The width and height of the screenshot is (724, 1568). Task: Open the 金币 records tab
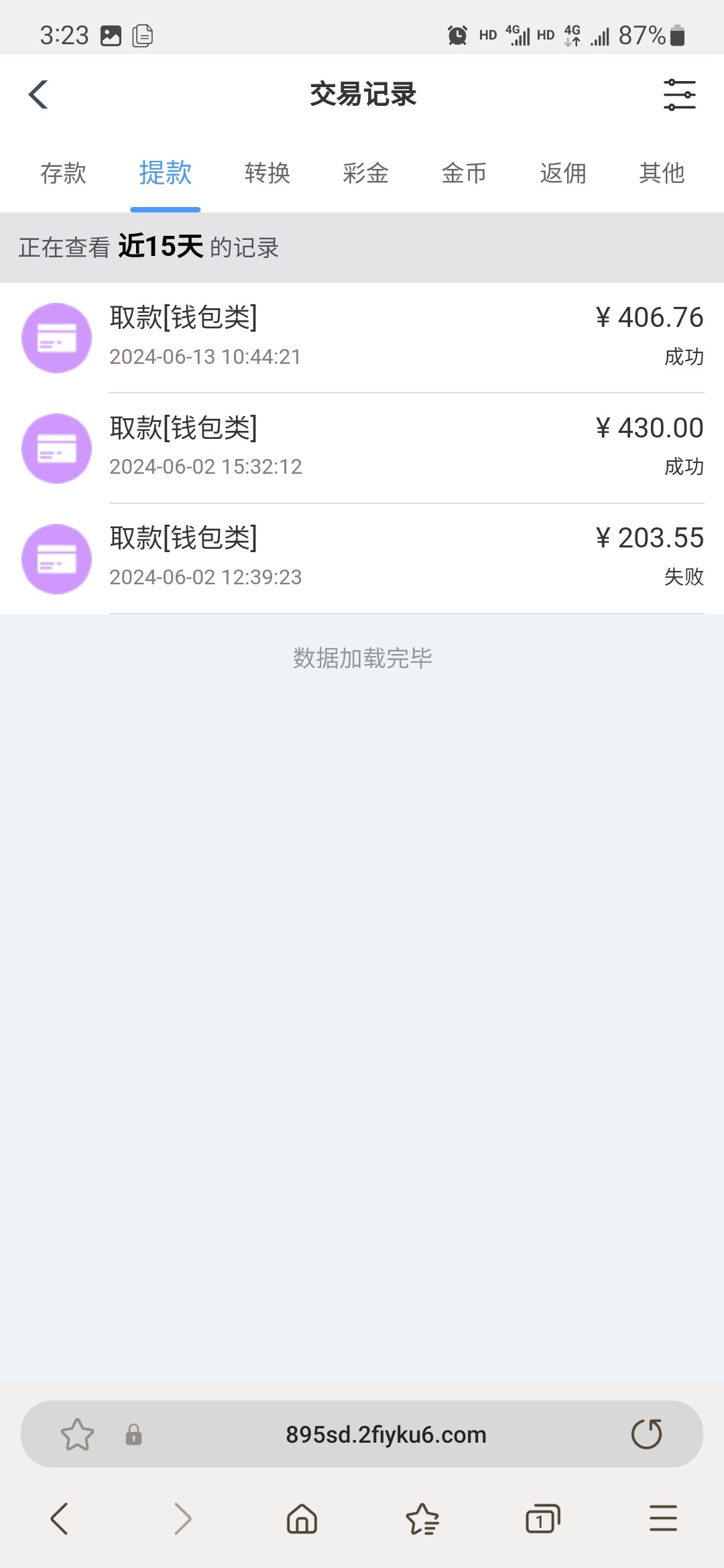(464, 174)
